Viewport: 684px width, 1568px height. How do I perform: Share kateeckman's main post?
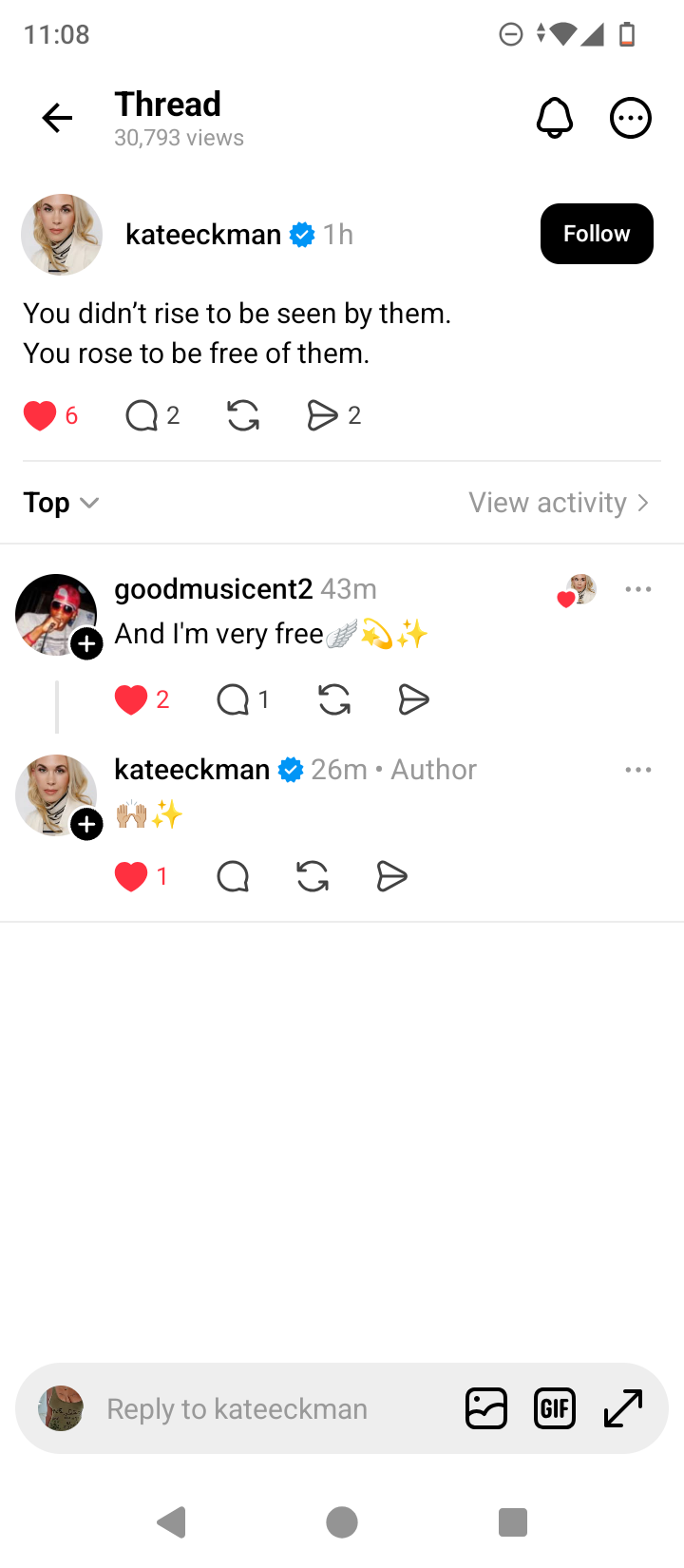pos(322,415)
